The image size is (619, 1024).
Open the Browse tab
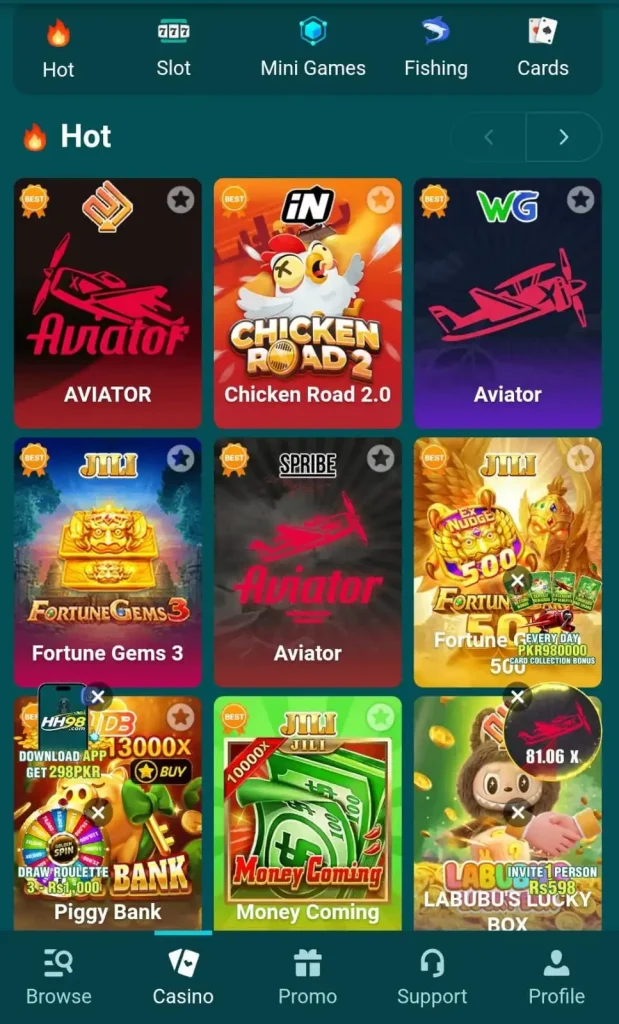59,978
